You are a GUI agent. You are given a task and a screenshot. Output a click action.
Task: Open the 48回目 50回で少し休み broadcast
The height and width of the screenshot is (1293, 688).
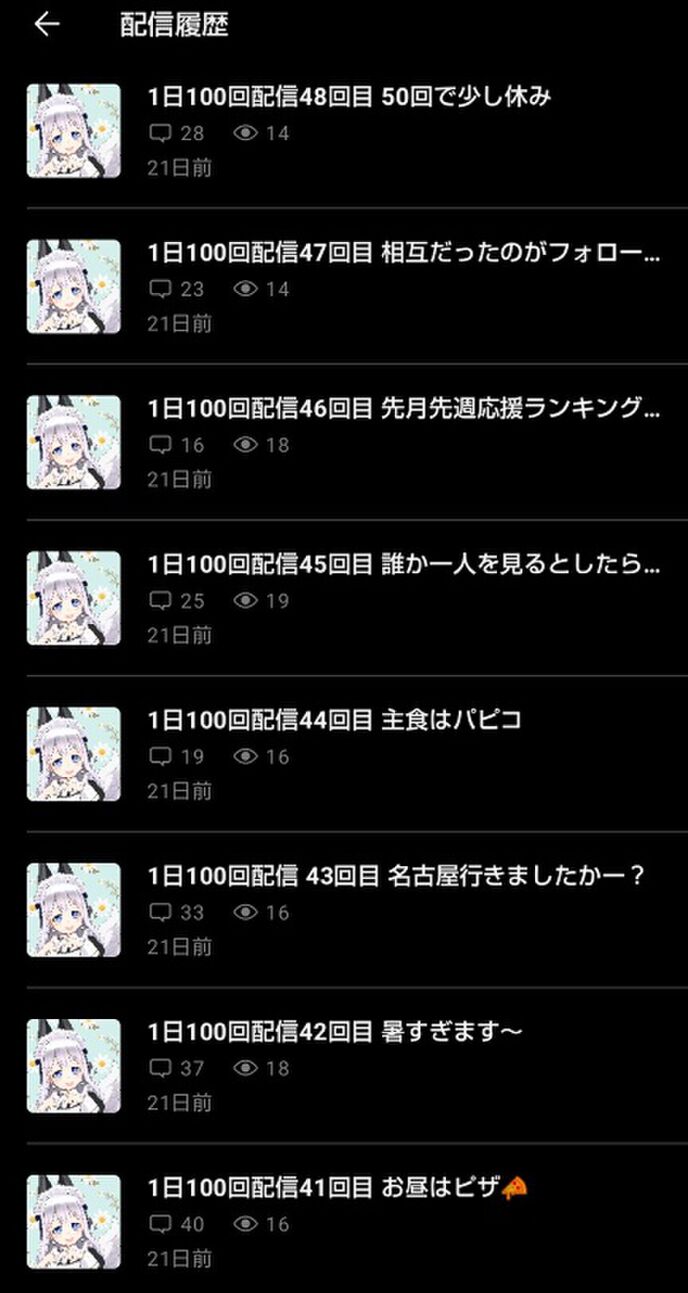point(349,98)
